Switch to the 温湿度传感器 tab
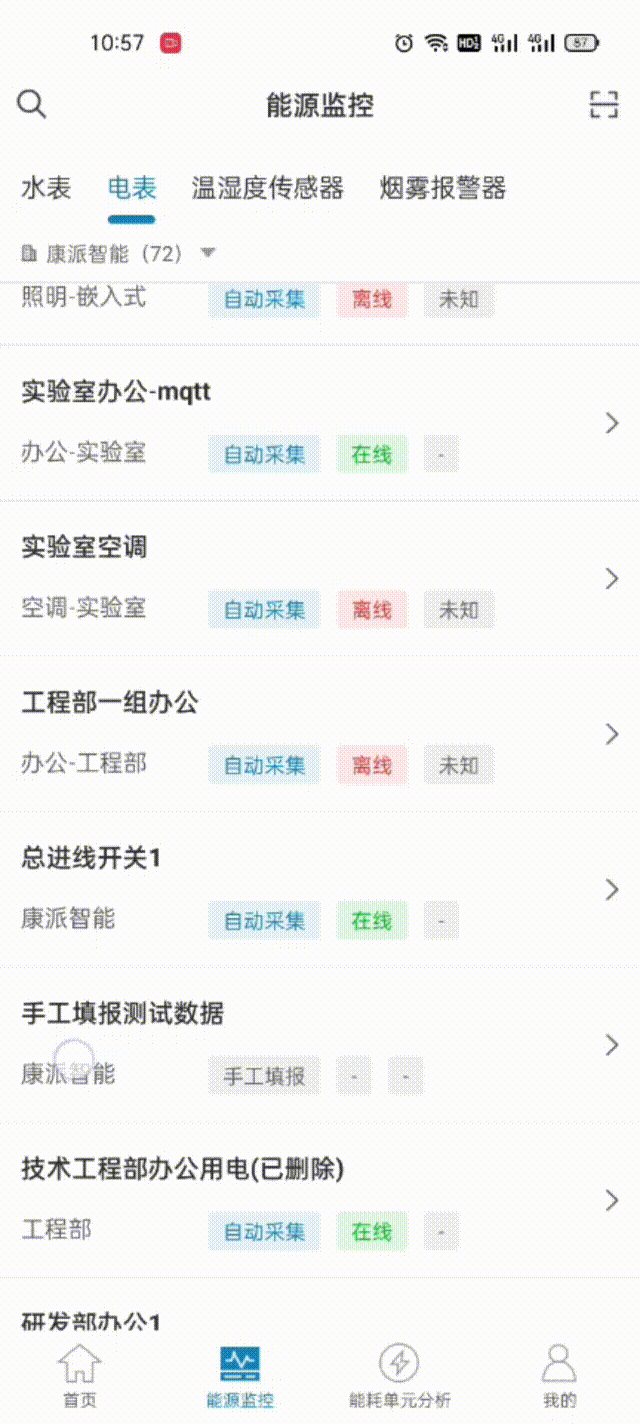640x1424 pixels. [x=267, y=188]
